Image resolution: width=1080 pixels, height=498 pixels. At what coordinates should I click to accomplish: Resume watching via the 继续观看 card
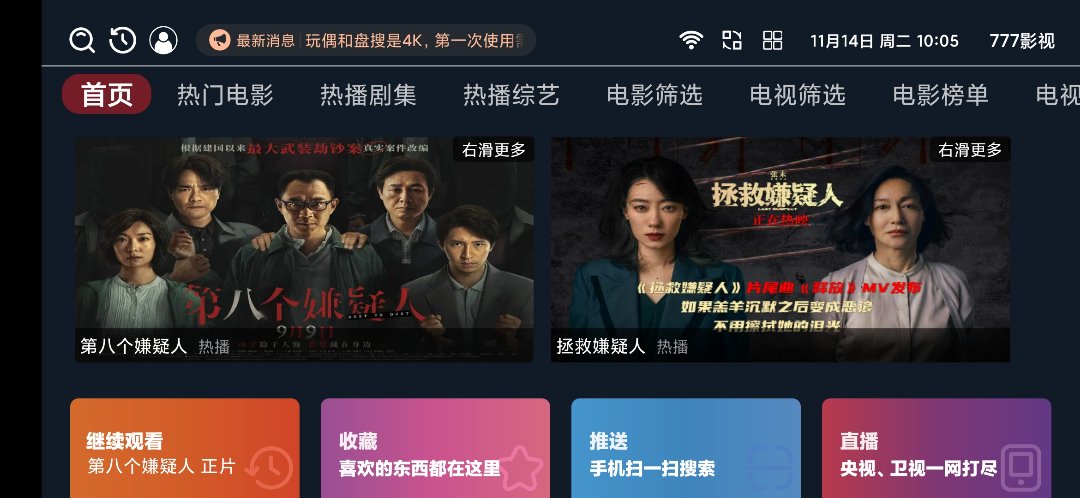coord(184,448)
